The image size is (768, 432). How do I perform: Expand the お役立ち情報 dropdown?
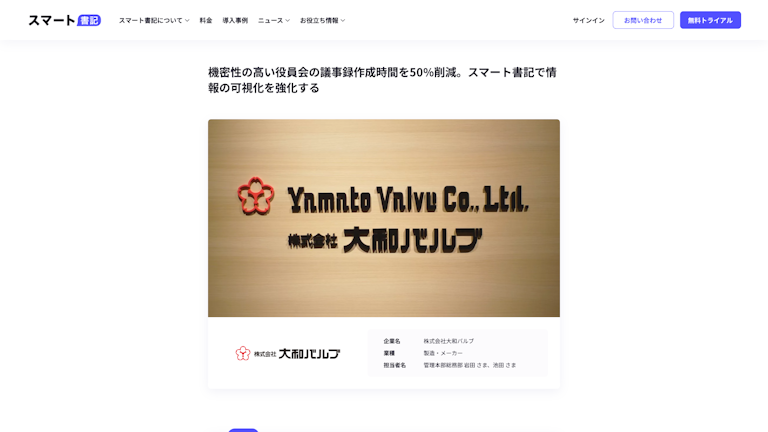point(322,20)
